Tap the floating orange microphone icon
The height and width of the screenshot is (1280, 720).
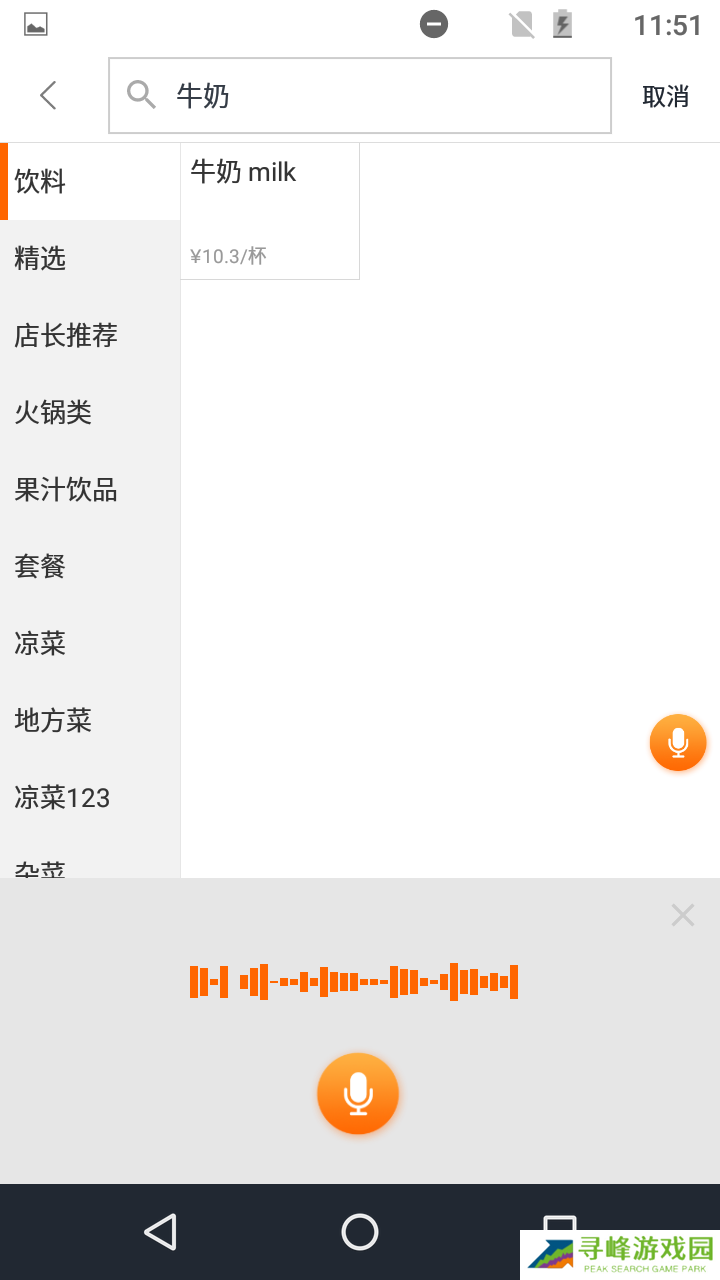(678, 742)
